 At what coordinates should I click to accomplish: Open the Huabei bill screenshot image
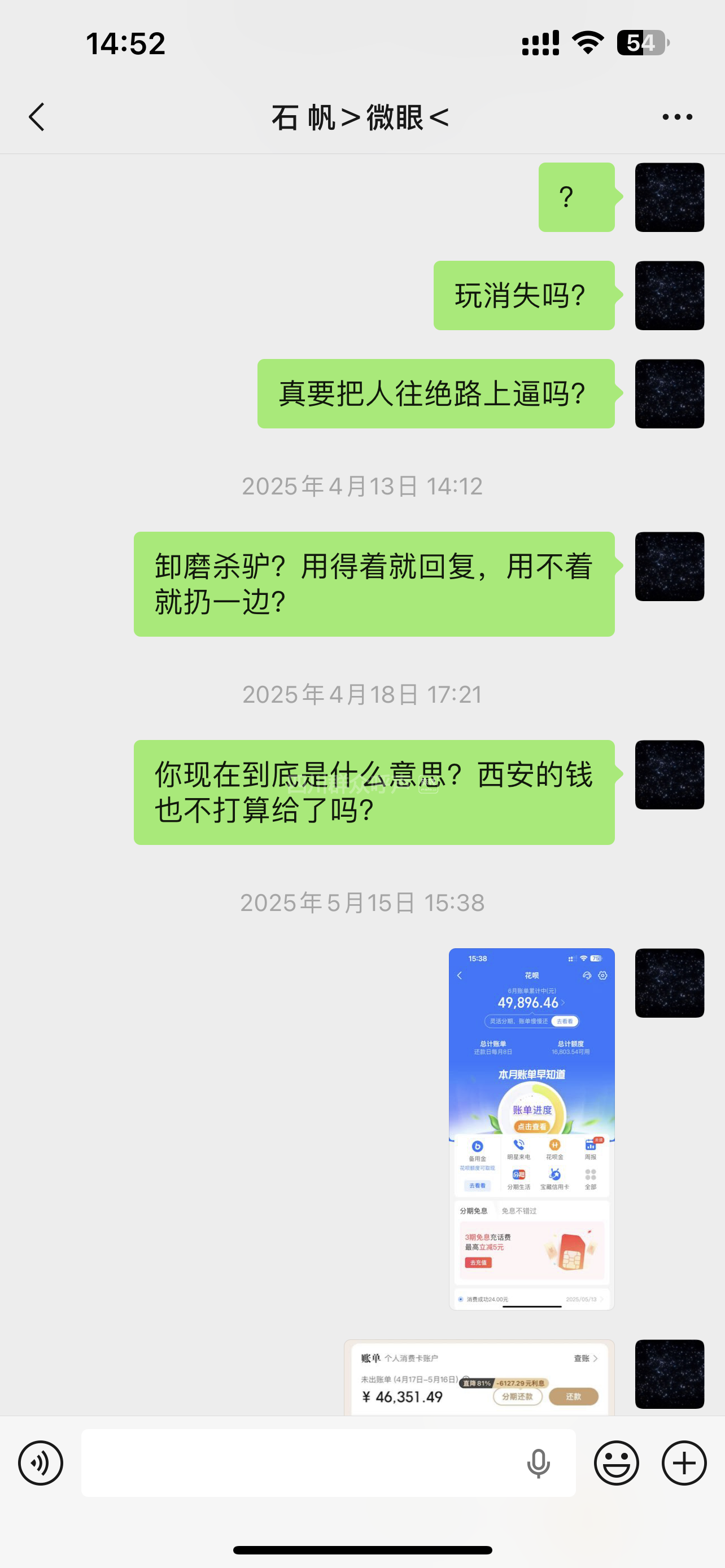click(531, 1128)
